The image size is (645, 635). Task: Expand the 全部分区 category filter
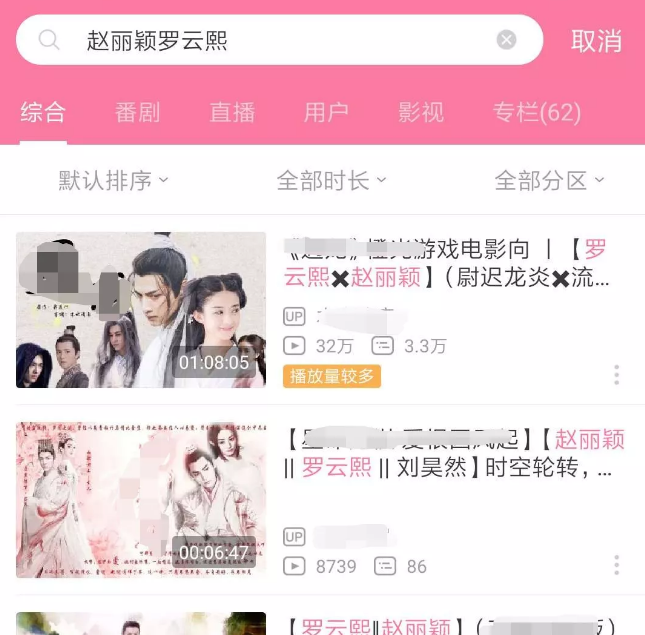549,180
